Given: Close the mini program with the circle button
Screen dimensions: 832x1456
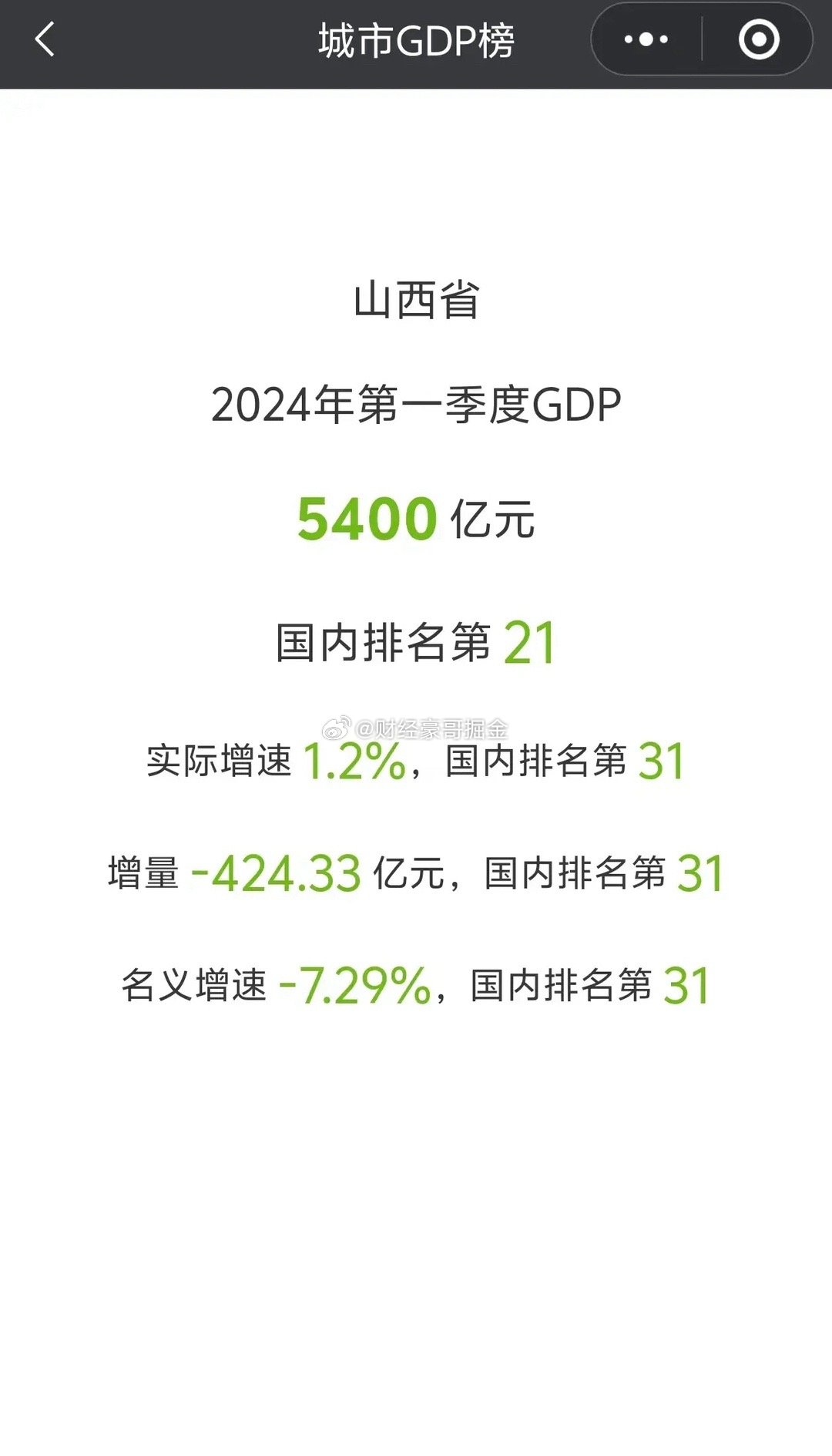Looking at the screenshot, I should [x=759, y=39].
